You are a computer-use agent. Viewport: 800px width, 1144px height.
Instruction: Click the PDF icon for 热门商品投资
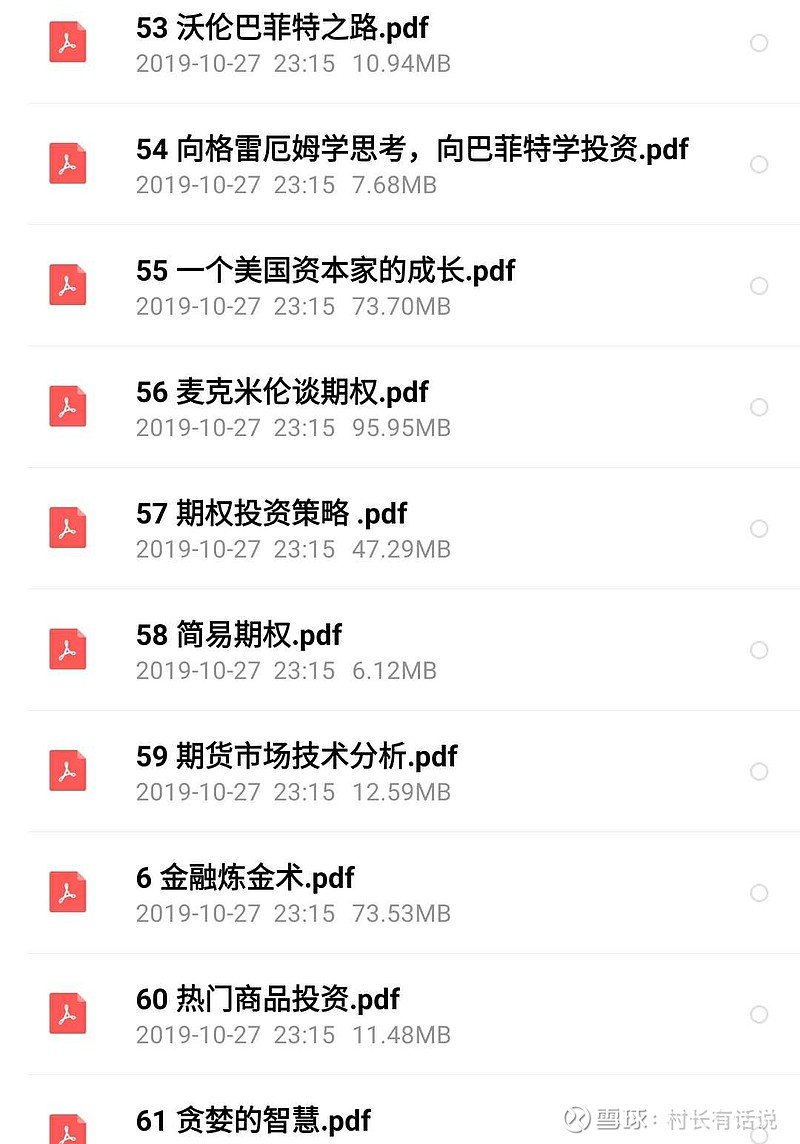pos(66,1014)
